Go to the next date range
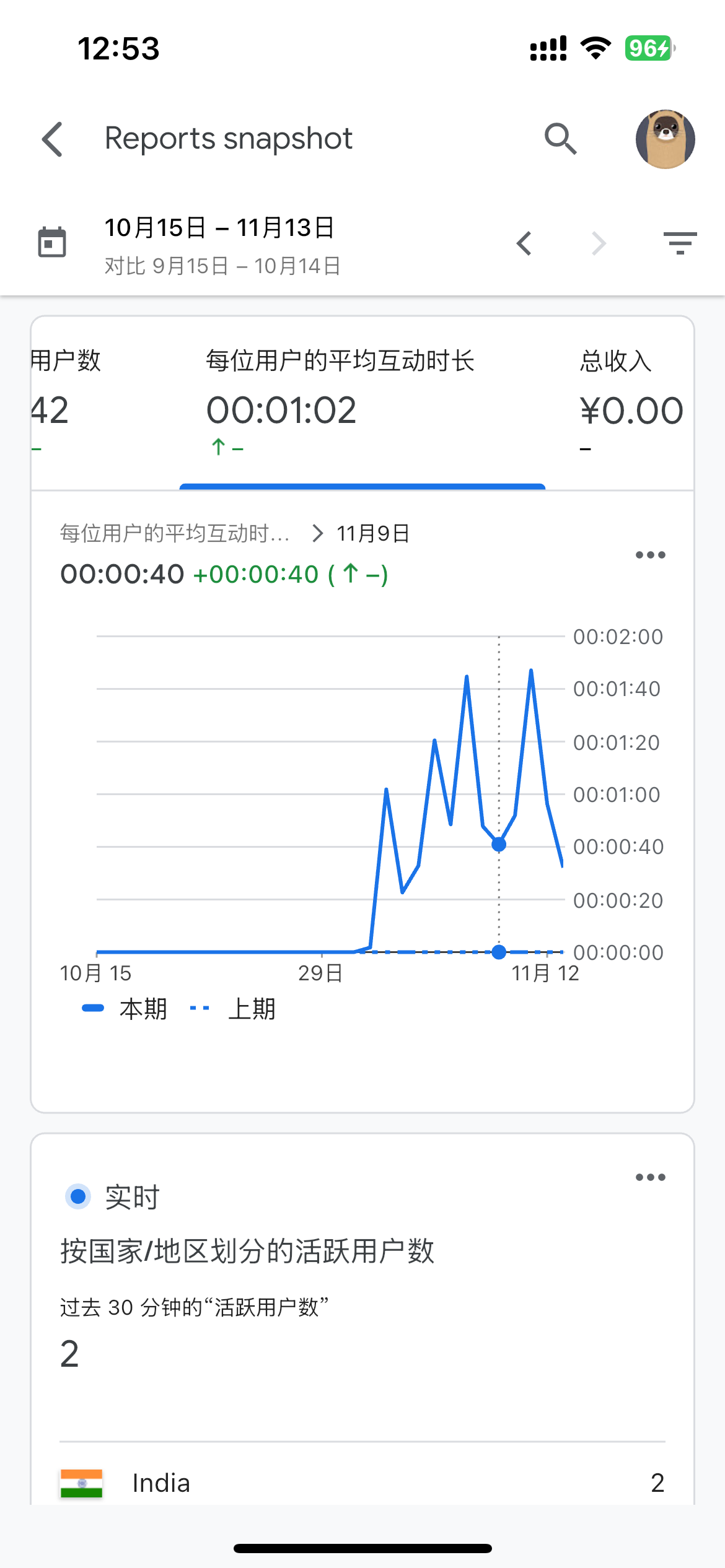The image size is (725, 1568). click(x=598, y=243)
